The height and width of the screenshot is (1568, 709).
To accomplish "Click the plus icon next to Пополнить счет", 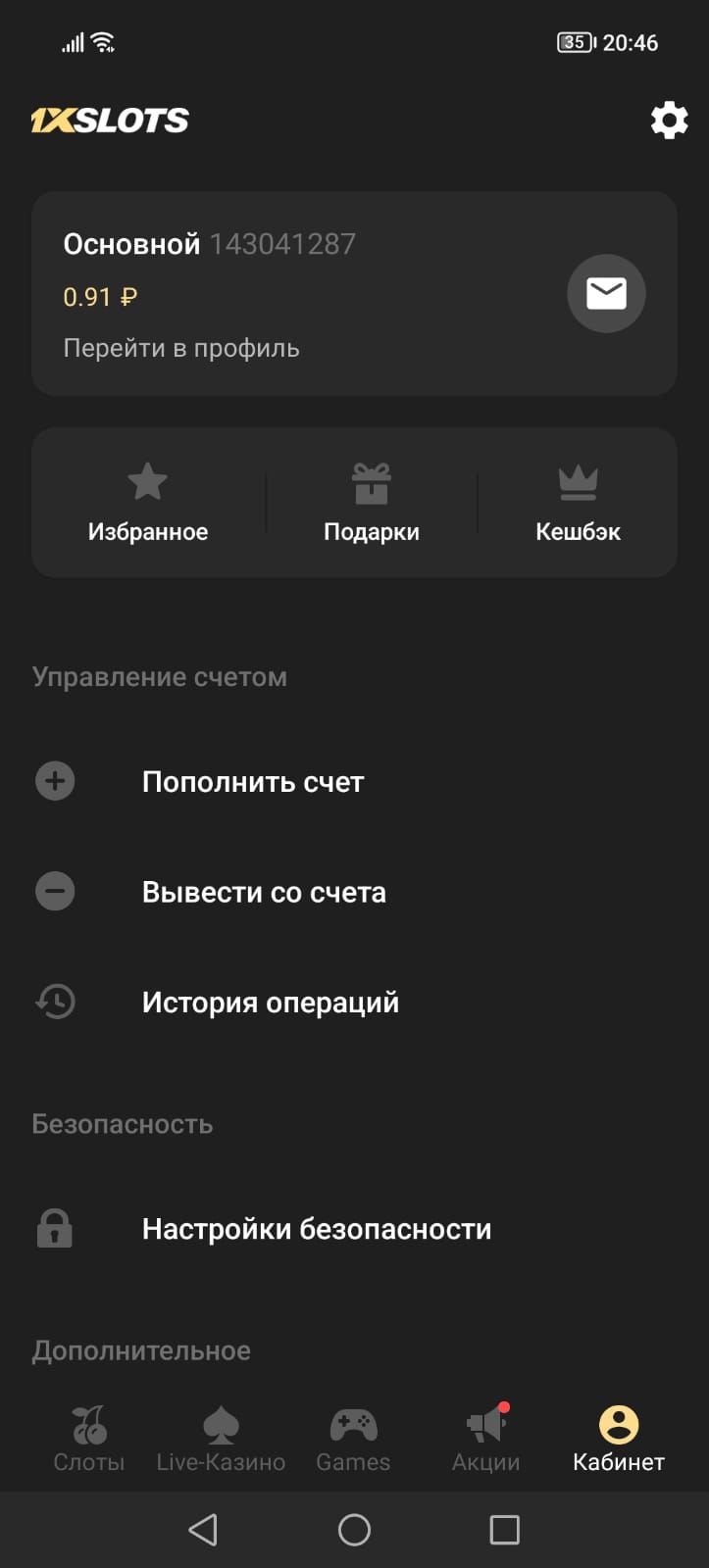I will tap(55, 781).
